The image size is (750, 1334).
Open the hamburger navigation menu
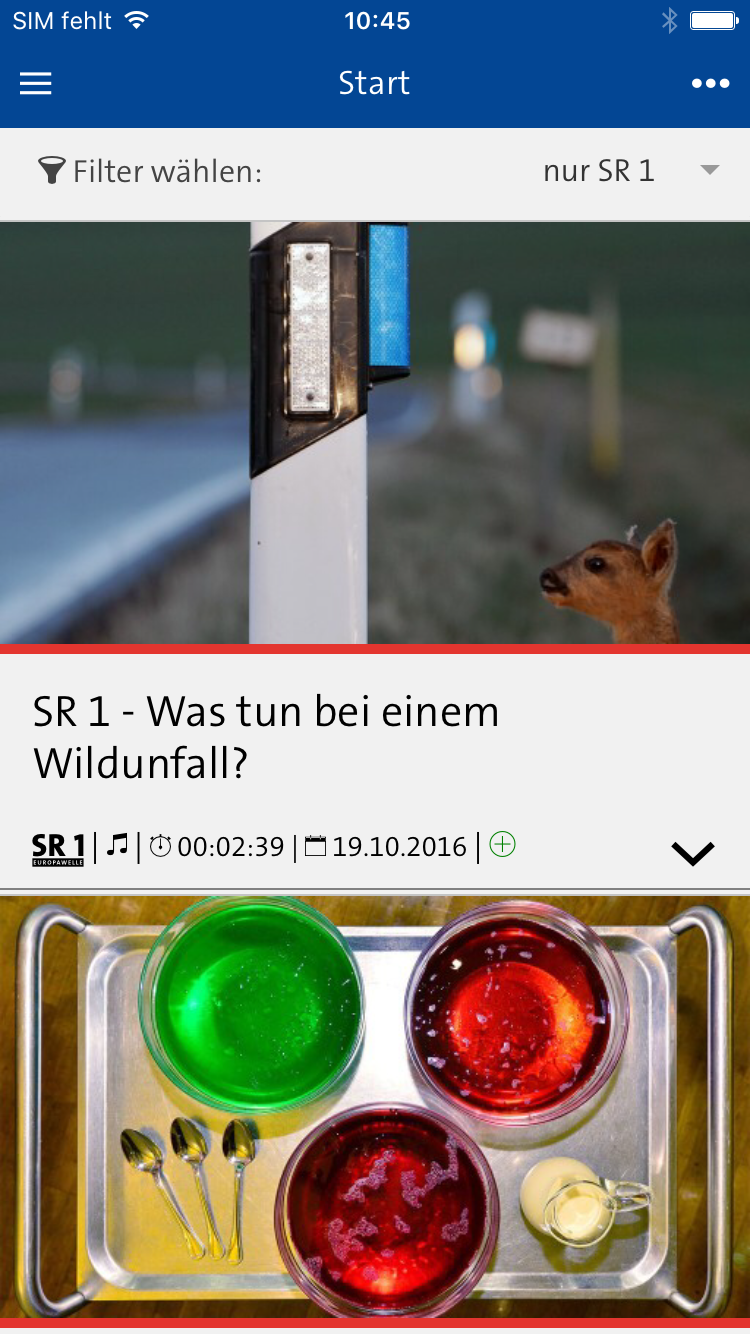pyautogui.click(x=36, y=84)
